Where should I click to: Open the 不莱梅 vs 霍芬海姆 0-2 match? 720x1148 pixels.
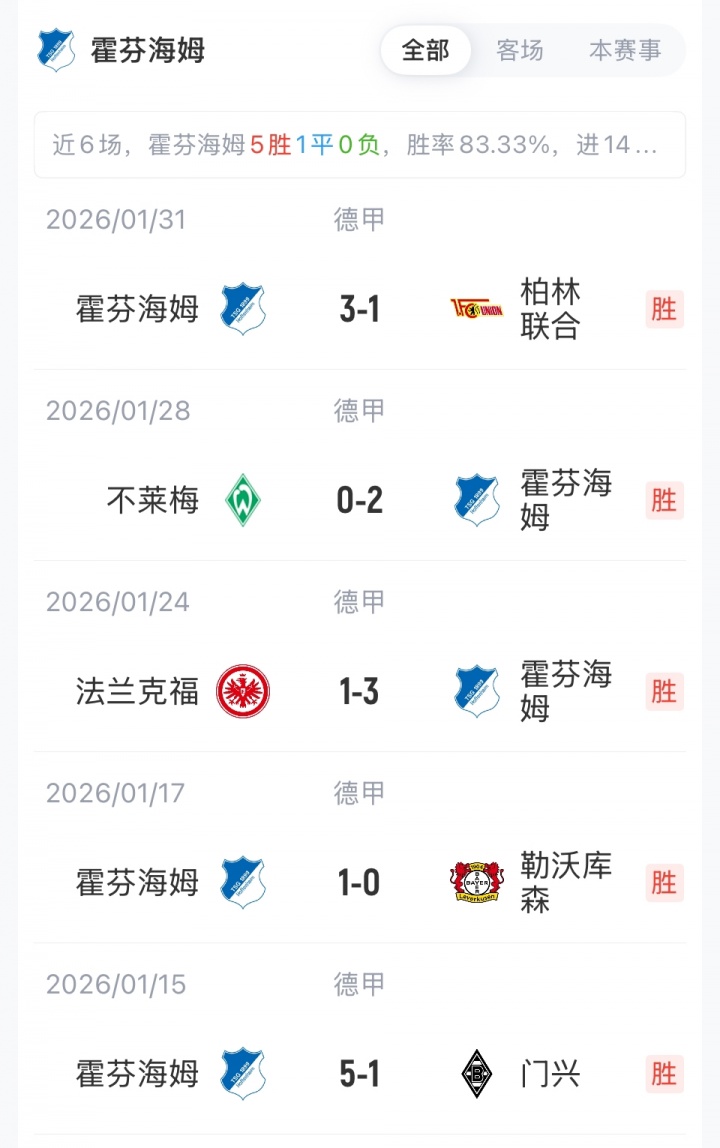coord(360,500)
